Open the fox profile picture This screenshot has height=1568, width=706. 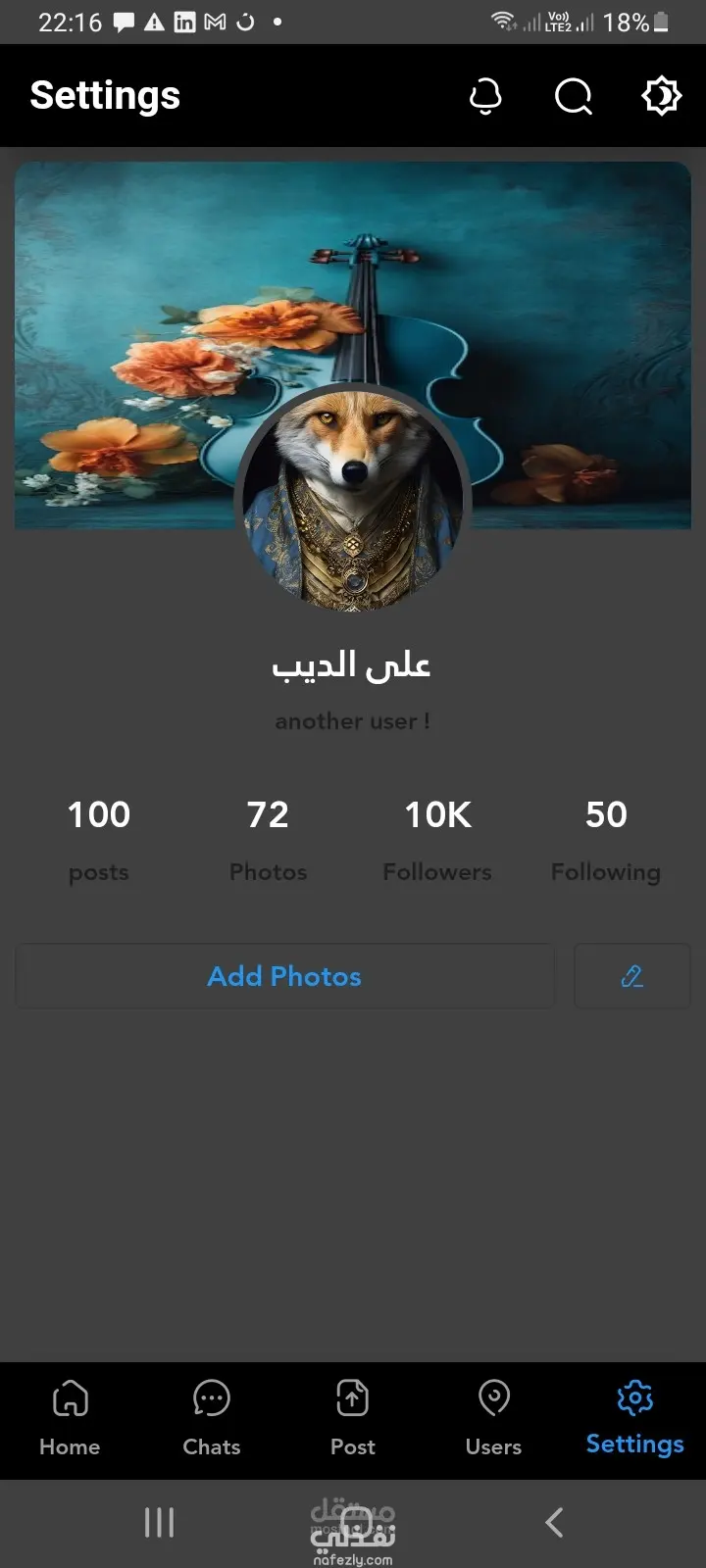(x=353, y=500)
